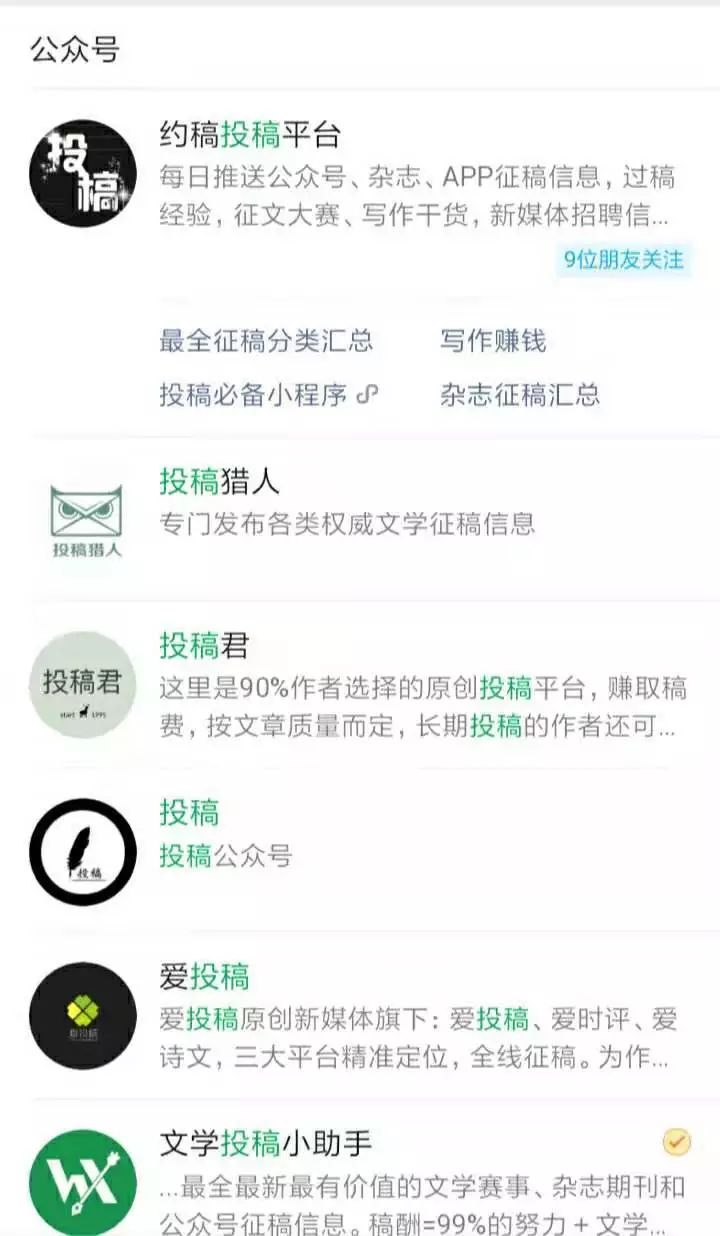Open the 投稿君 circular avatar
Image resolution: width=720 pixels, height=1236 pixels.
point(83,686)
